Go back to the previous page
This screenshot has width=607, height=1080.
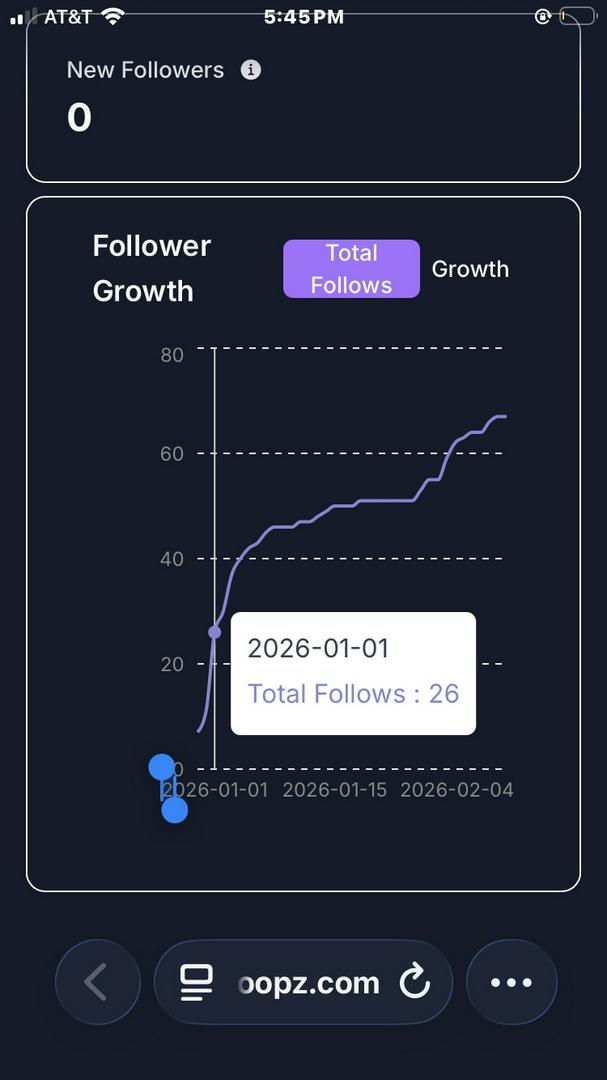pos(97,982)
